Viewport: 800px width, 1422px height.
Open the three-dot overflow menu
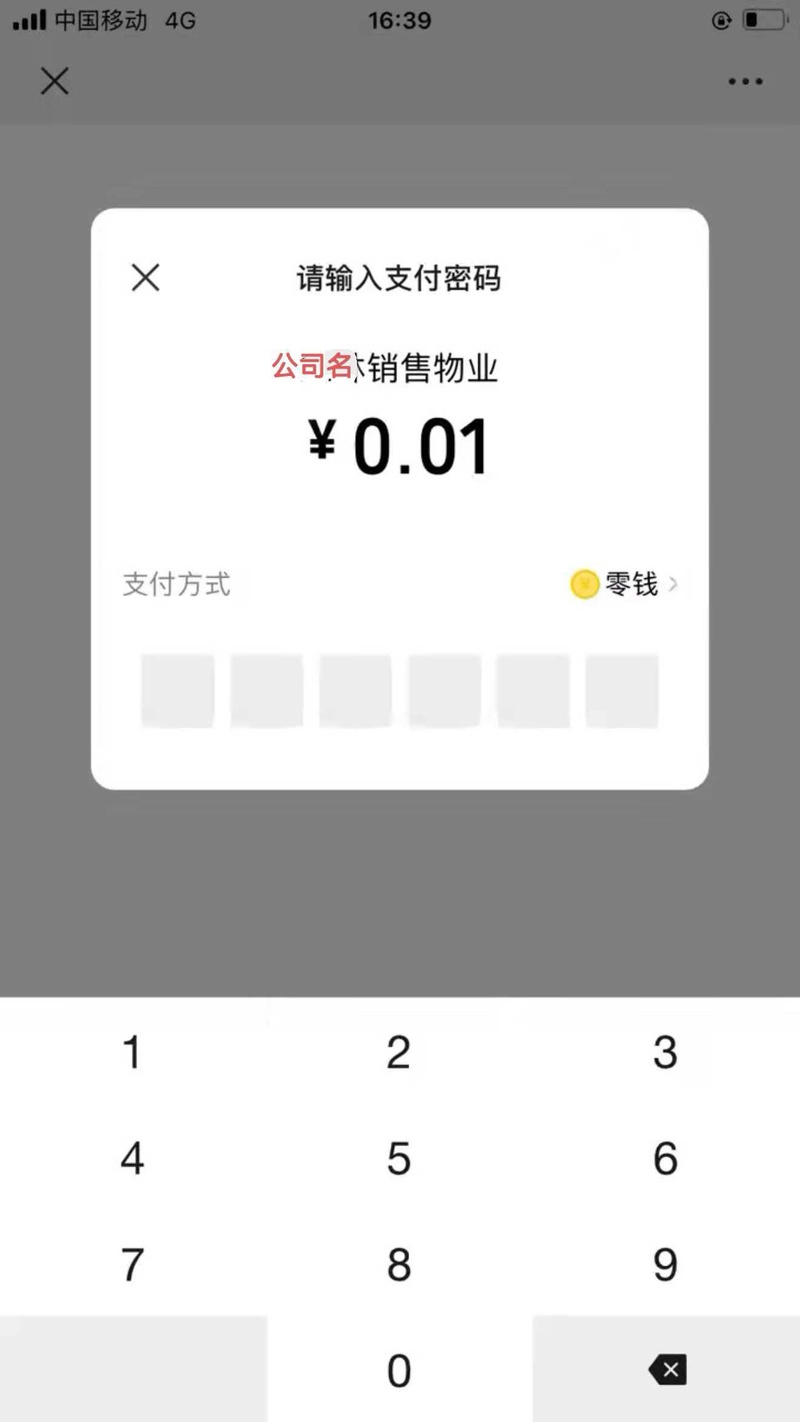(x=746, y=82)
